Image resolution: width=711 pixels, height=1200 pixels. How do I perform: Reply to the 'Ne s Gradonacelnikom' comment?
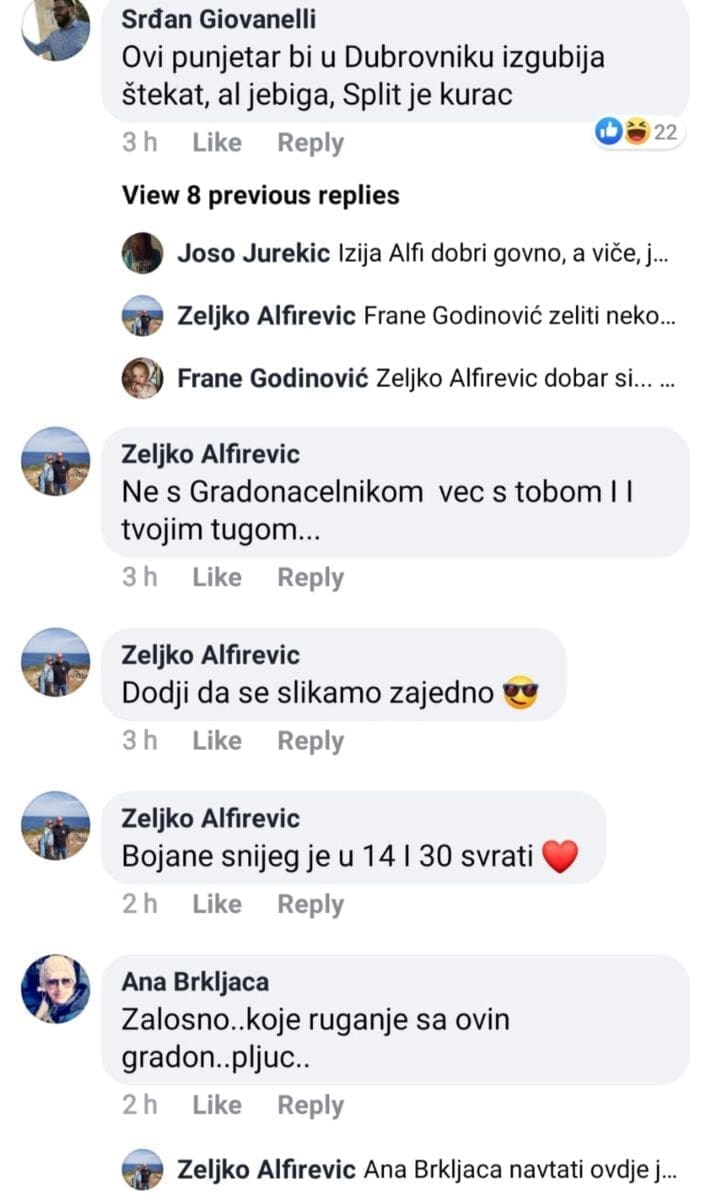(x=310, y=578)
